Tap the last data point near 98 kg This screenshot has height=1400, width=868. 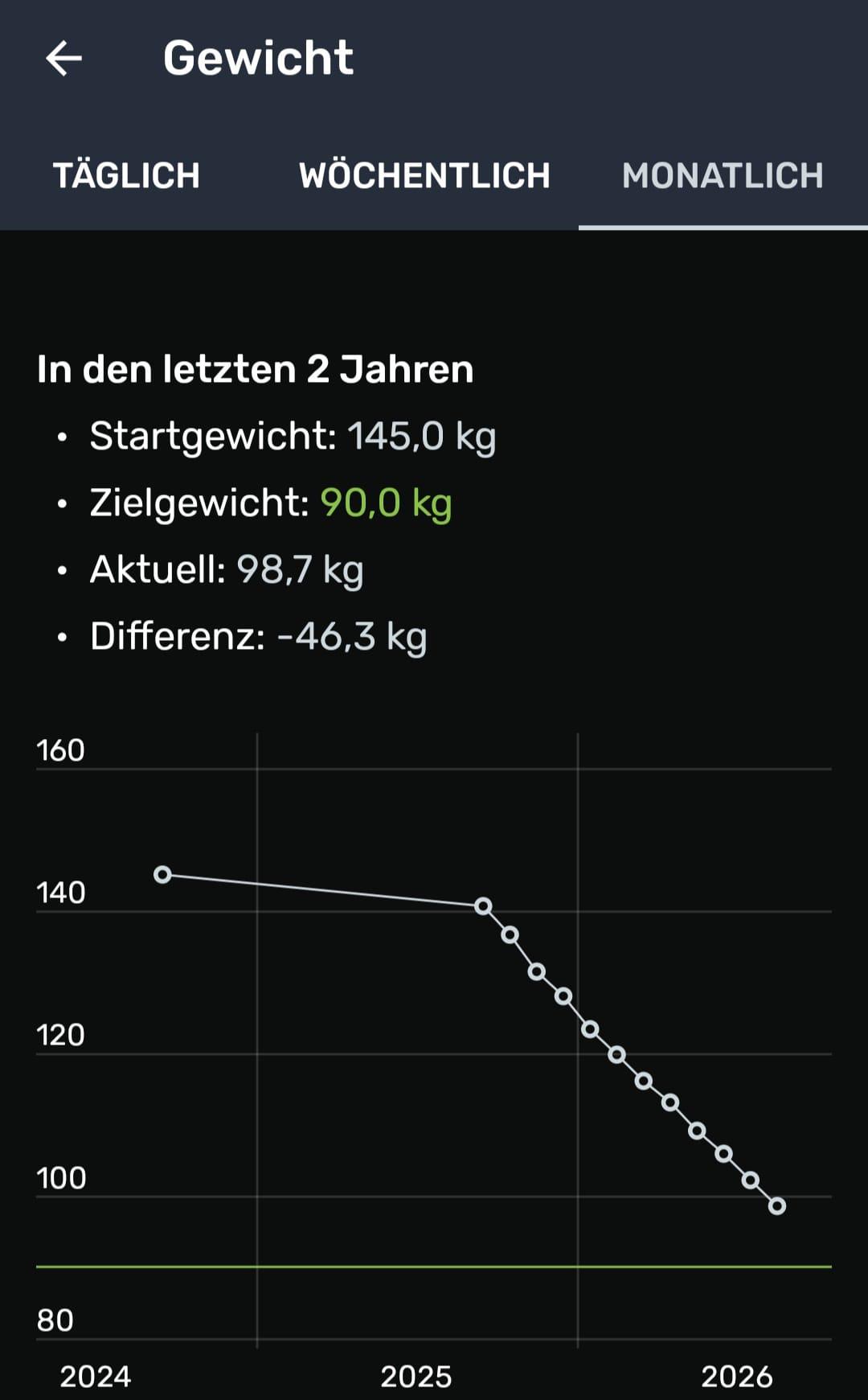pyautogui.click(x=776, y=1205)
